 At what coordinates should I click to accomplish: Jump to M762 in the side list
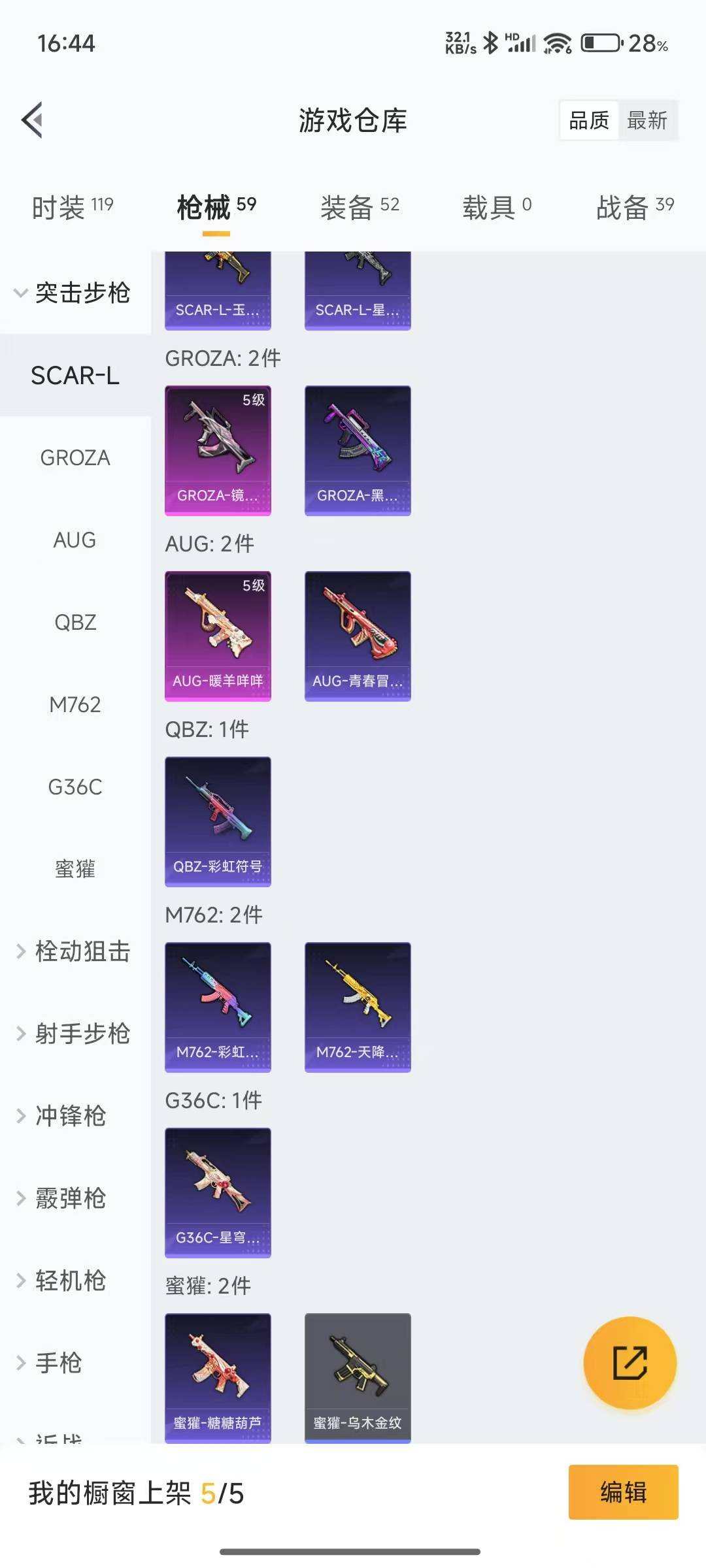pos(75,705)
